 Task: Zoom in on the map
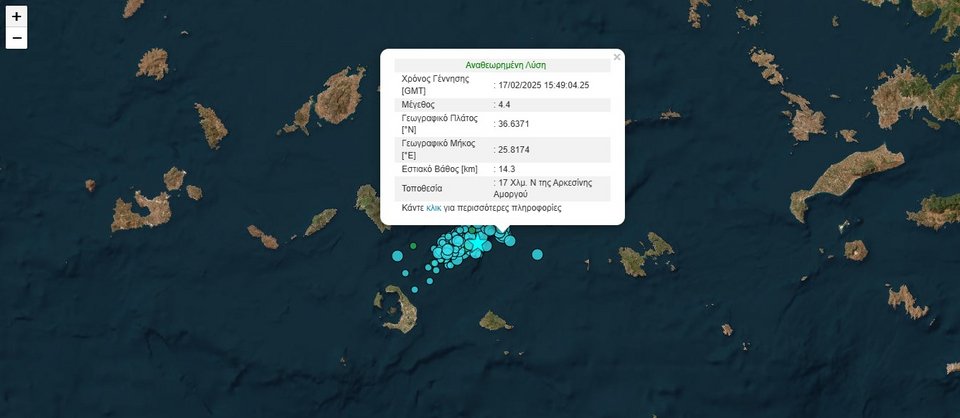[x=16, y=17]
